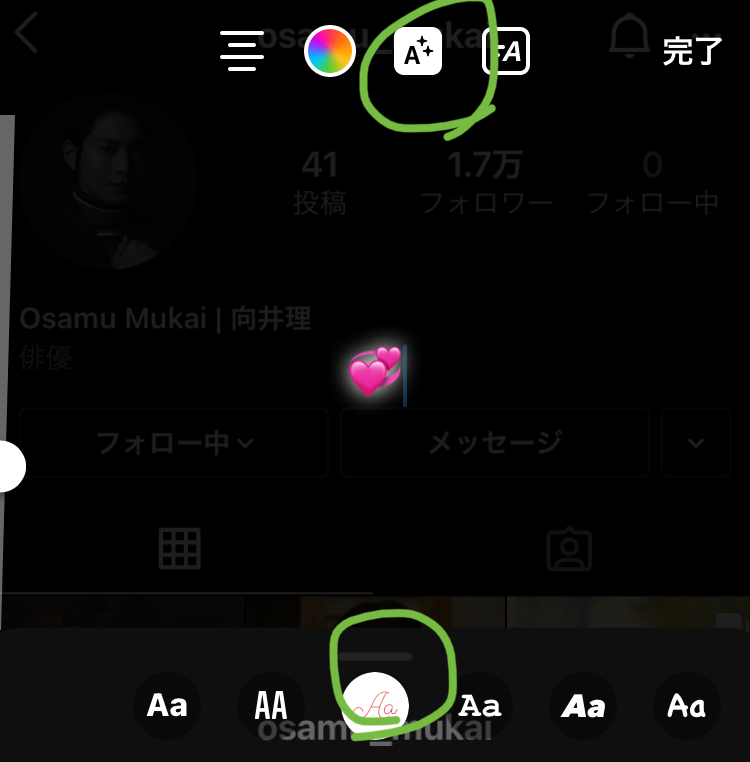750x762 pixels.
Task: Open the rainbow color picker
Action: [330, 50]
